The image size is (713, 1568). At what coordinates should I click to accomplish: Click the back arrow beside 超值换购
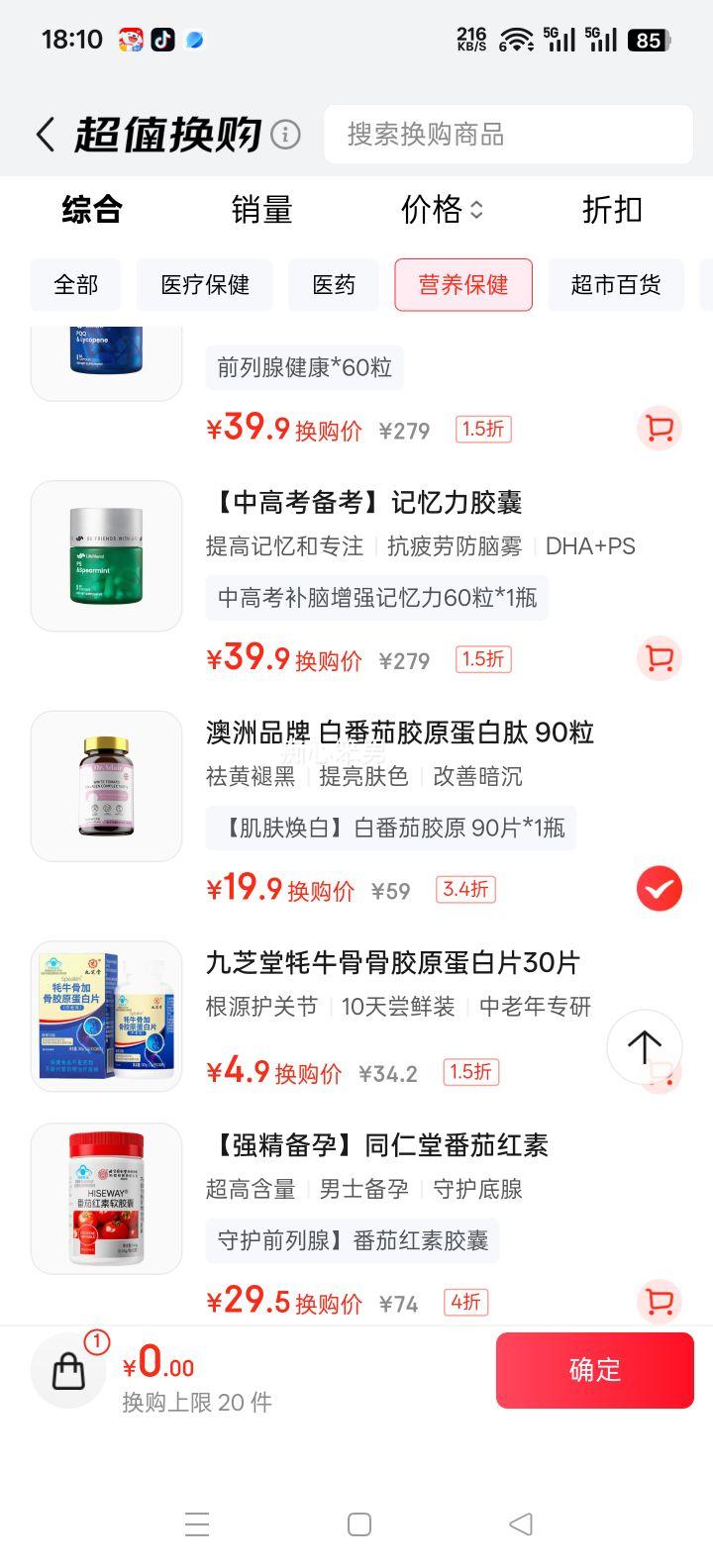click(x=44, y=134)
